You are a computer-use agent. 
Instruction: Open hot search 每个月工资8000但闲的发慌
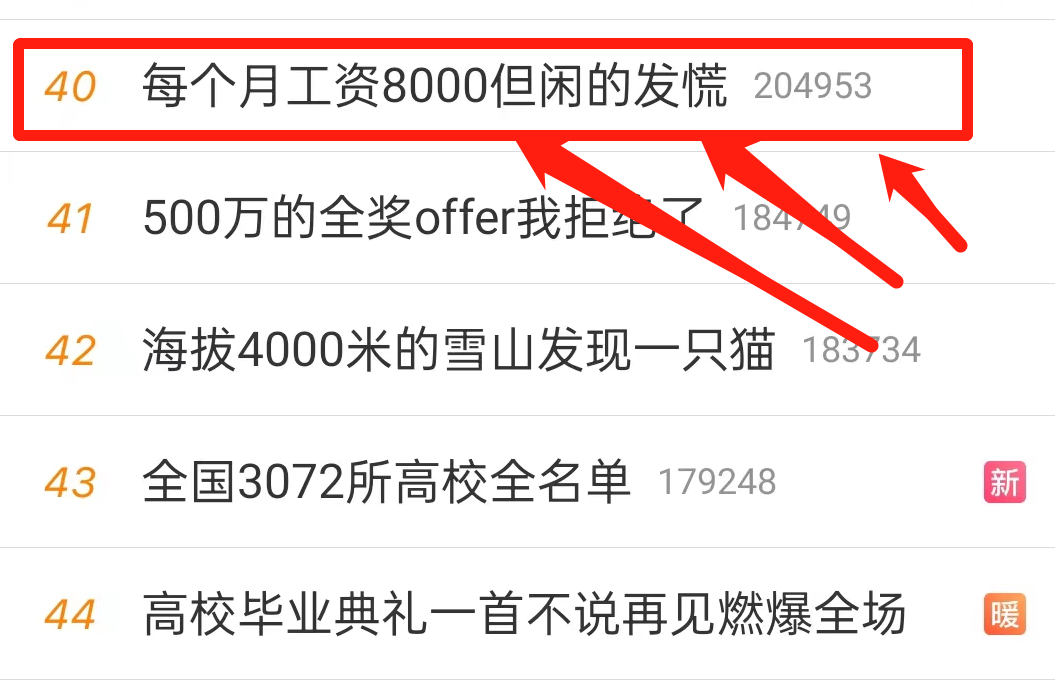click(x=434, y=88)
